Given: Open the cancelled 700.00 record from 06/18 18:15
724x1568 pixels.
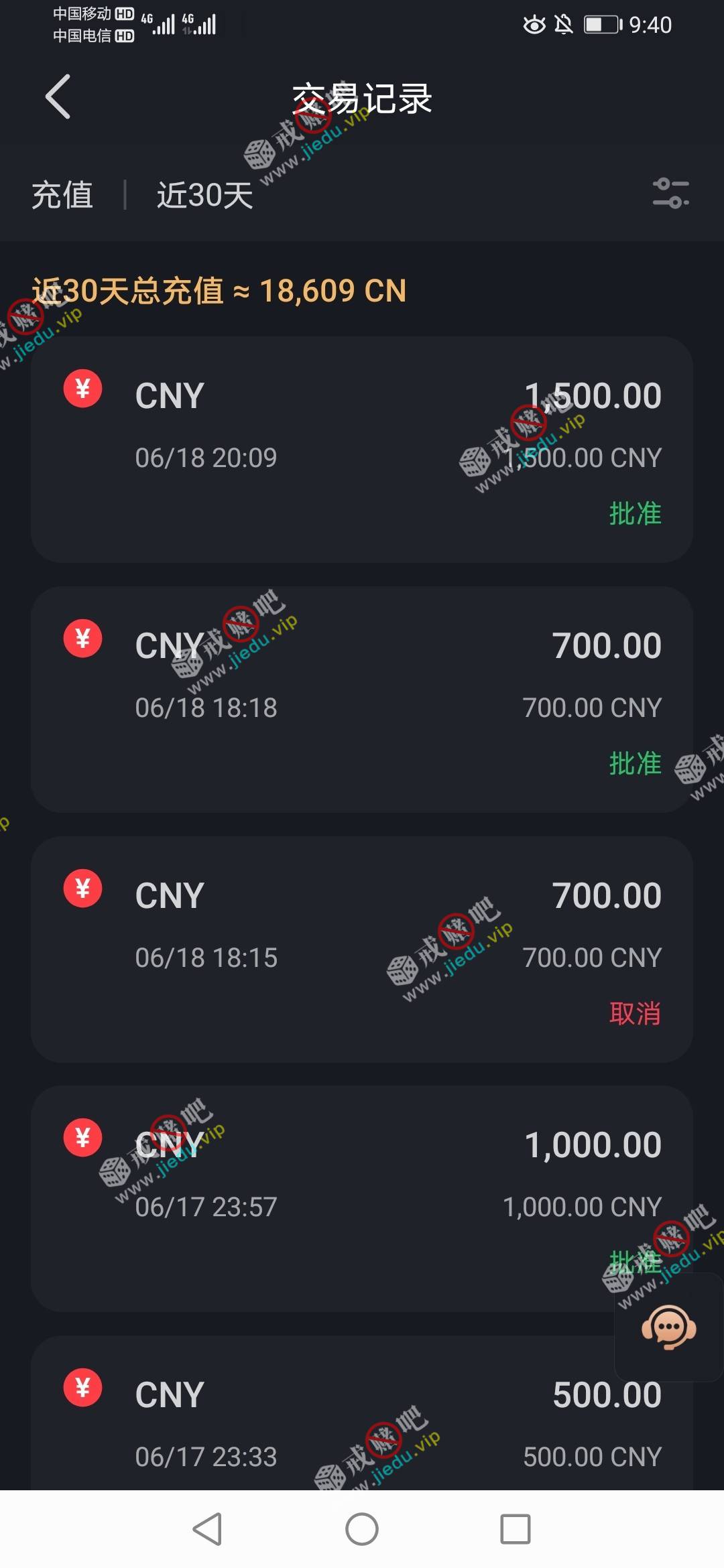Looking at the screenshot, I should tap(362, 948).
